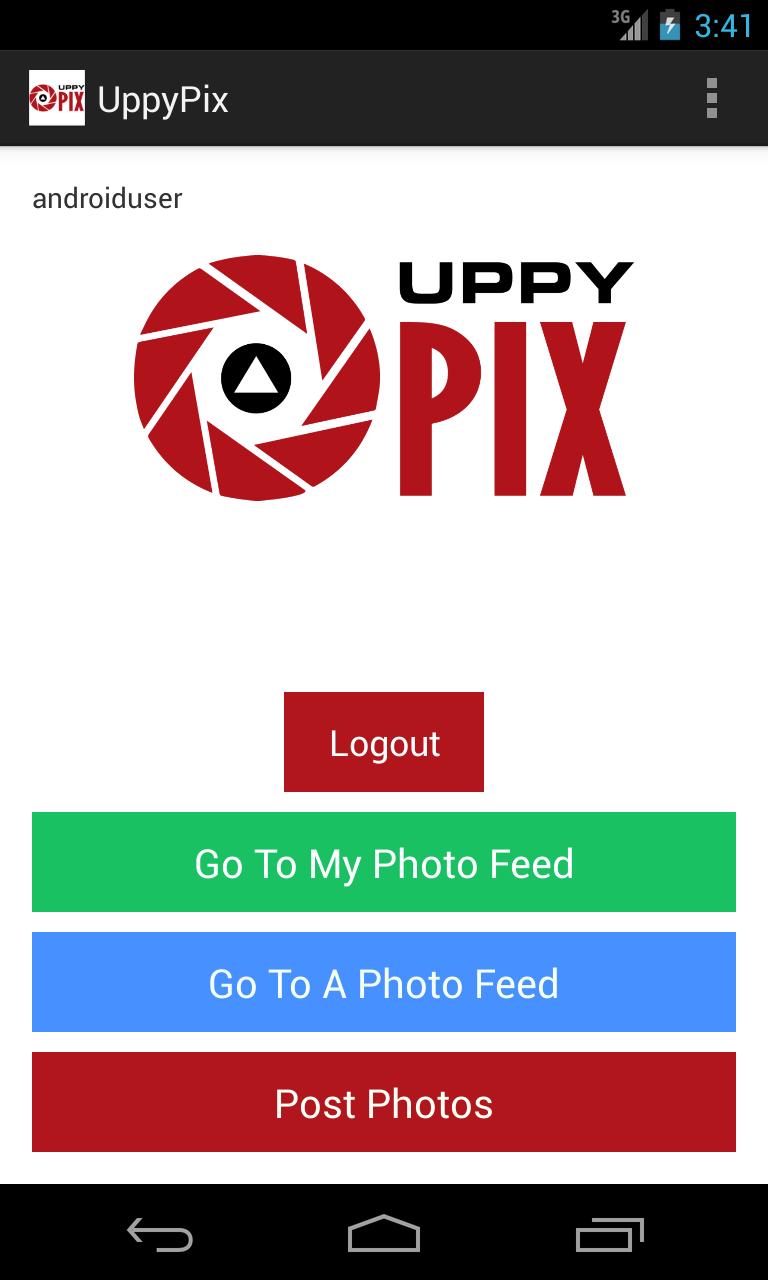The height and width of the screenshot is (1280, 768).
Task: Tap the androiduser username label
Action: [x=107, y=198]
